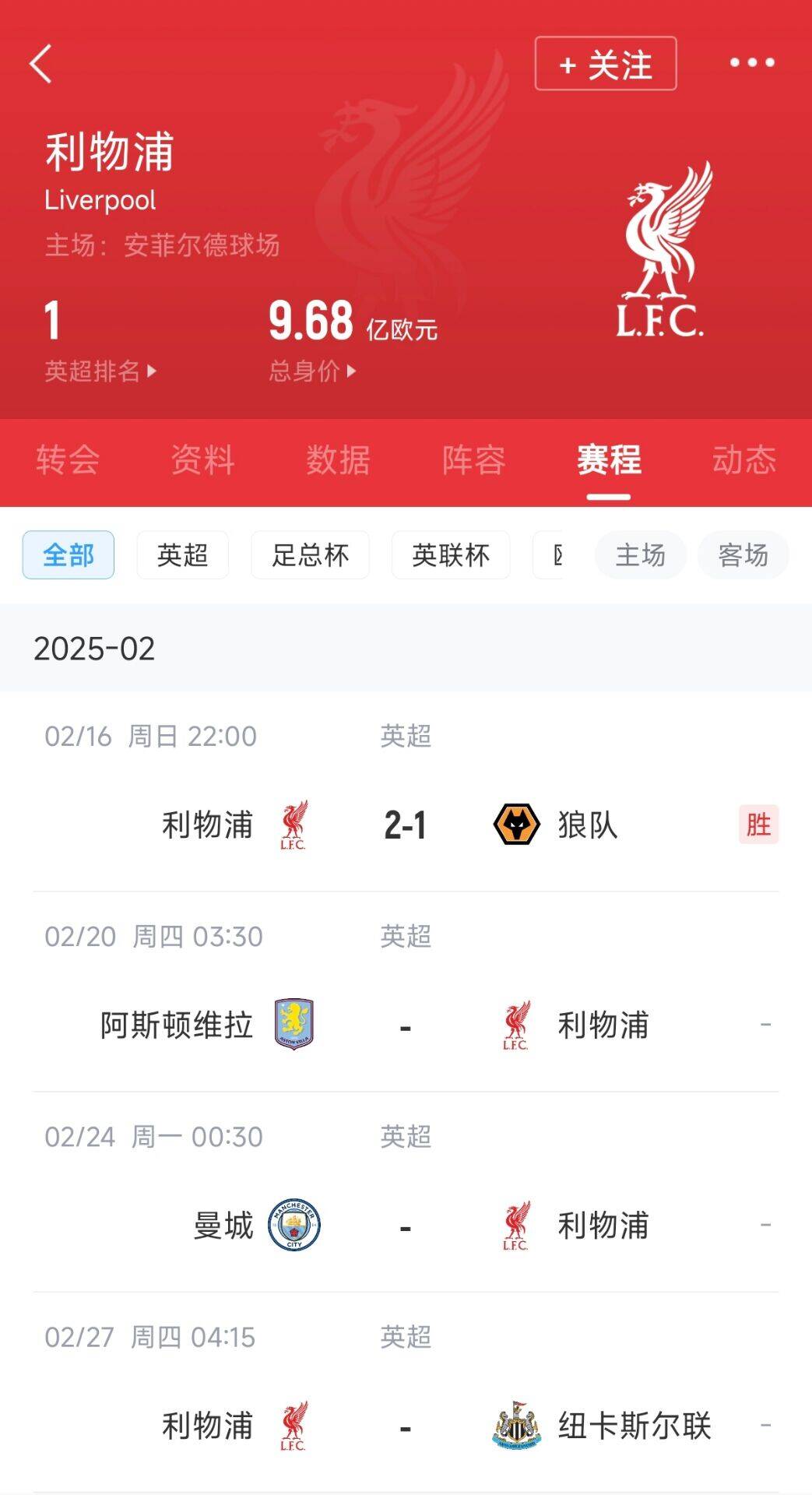Switch to the 资料 tab
The height and width of the screenshot is (1495, 812).
pyautogui.click(x=202, y=460)
